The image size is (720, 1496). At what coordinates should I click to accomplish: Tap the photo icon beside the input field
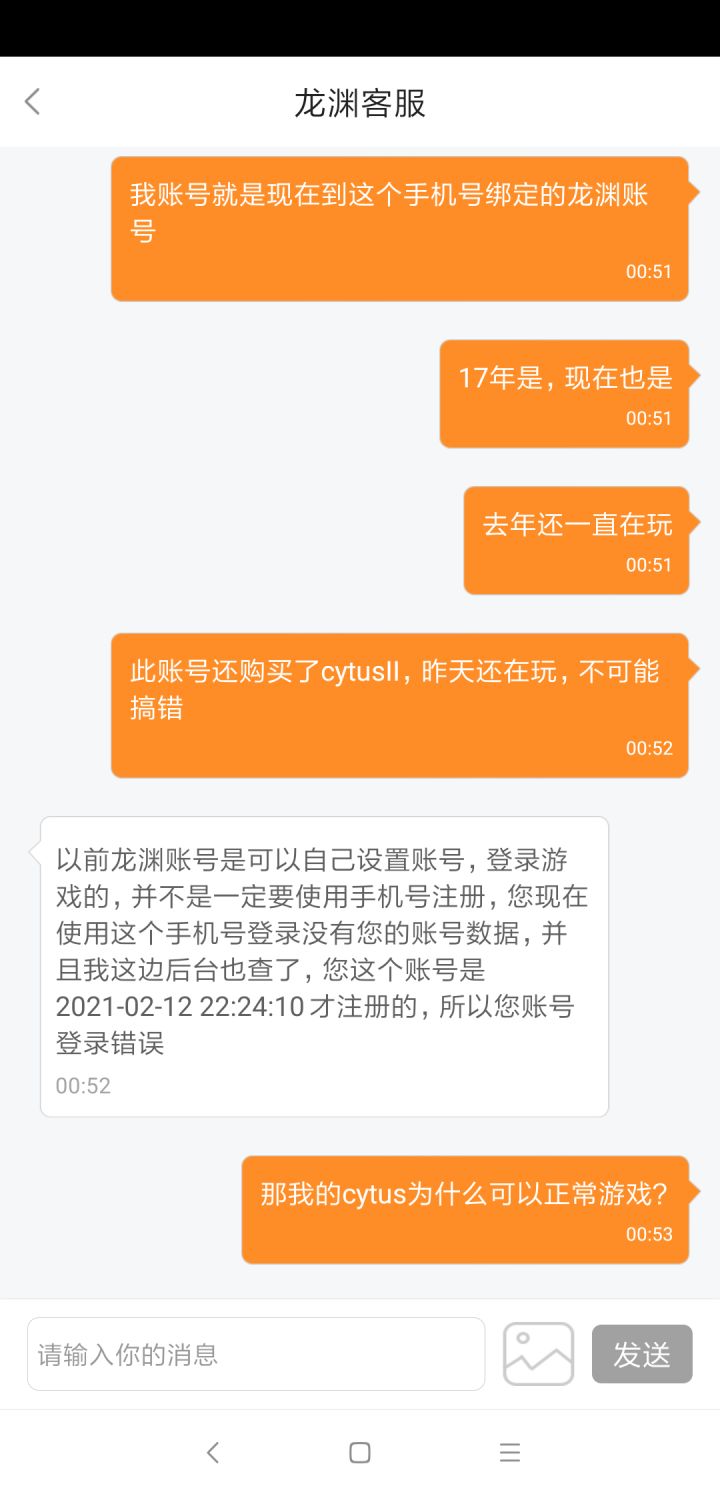click(538, 1354)
